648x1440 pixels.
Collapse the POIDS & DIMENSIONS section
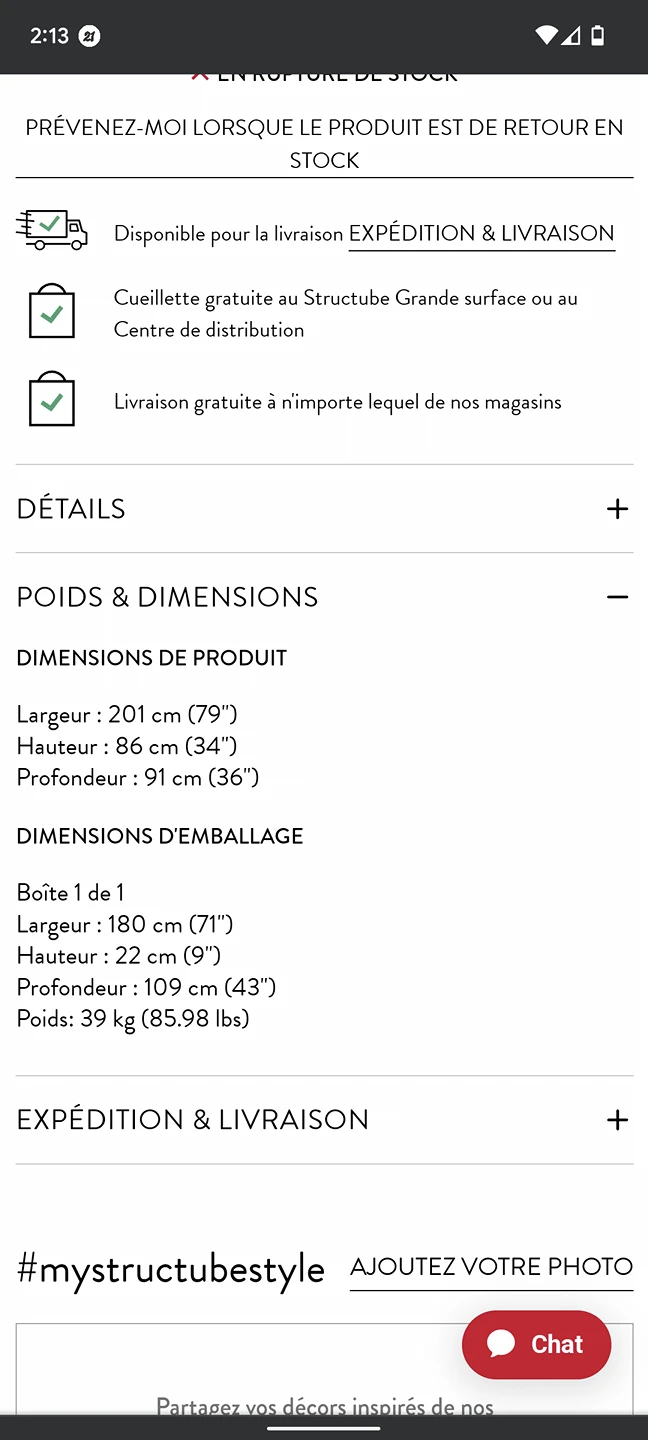pyautogui.click(x=324, y=597)
